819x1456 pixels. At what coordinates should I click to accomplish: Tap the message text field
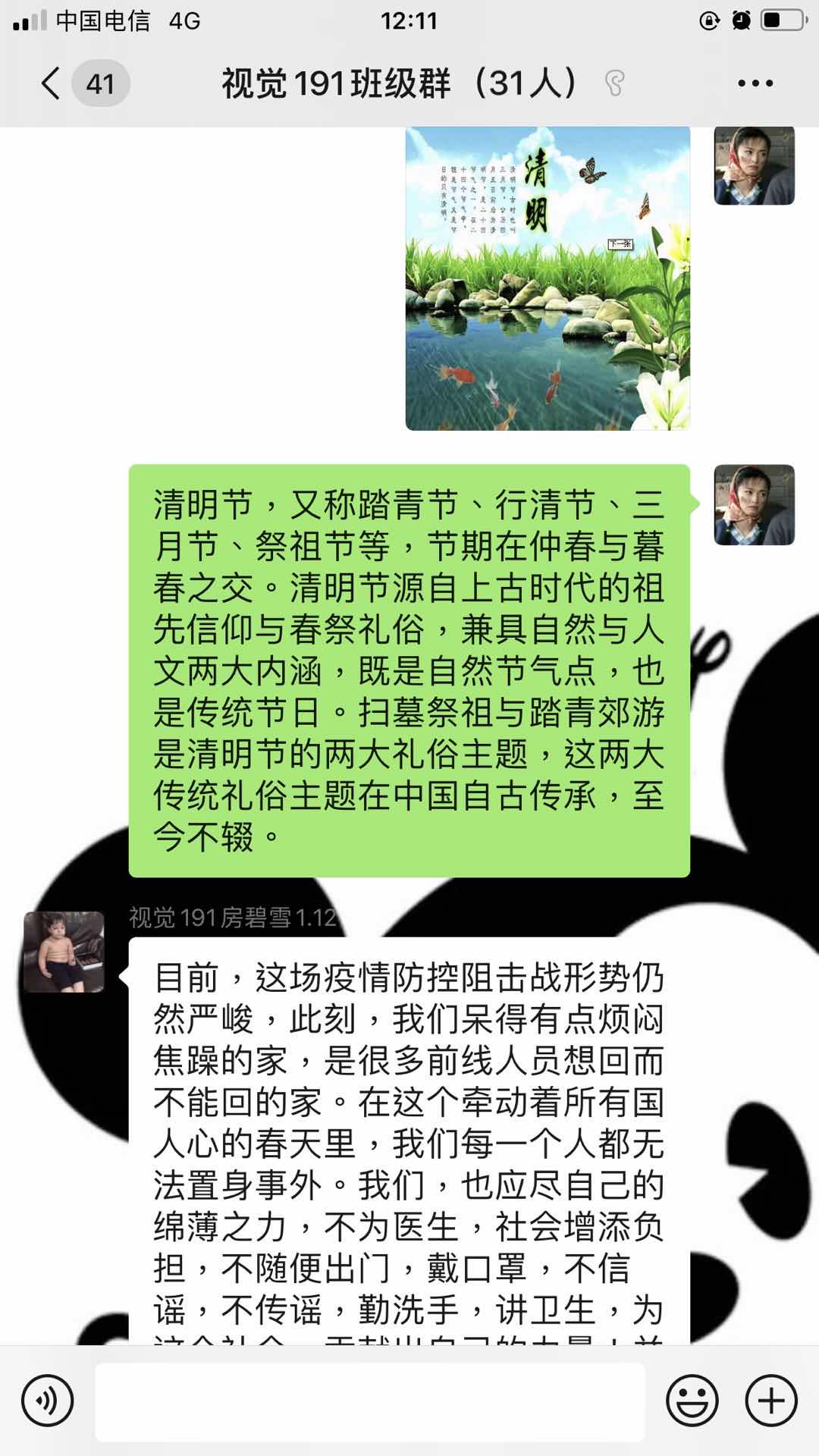click(370, 1401)
